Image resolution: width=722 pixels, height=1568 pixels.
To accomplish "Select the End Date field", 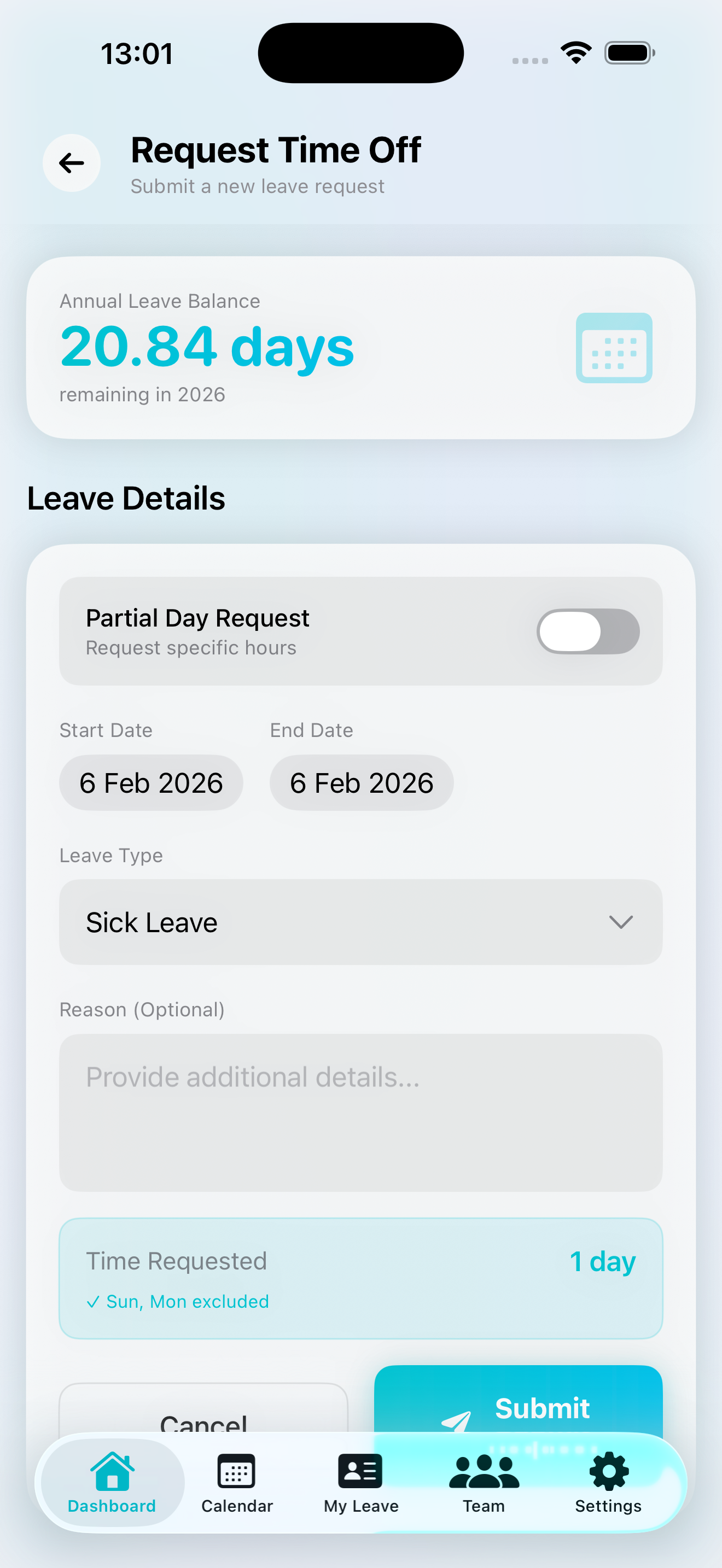I will click(361, 782).
